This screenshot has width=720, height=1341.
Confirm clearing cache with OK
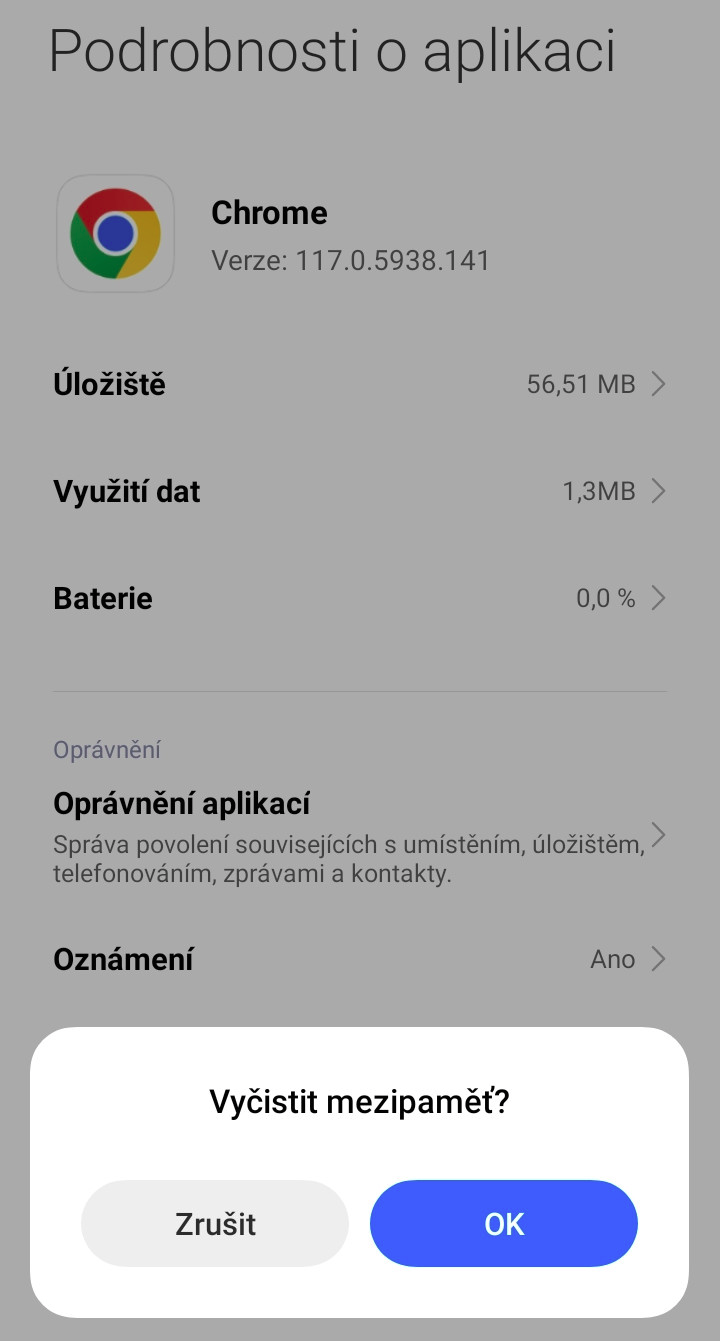tap(503, 1223)
